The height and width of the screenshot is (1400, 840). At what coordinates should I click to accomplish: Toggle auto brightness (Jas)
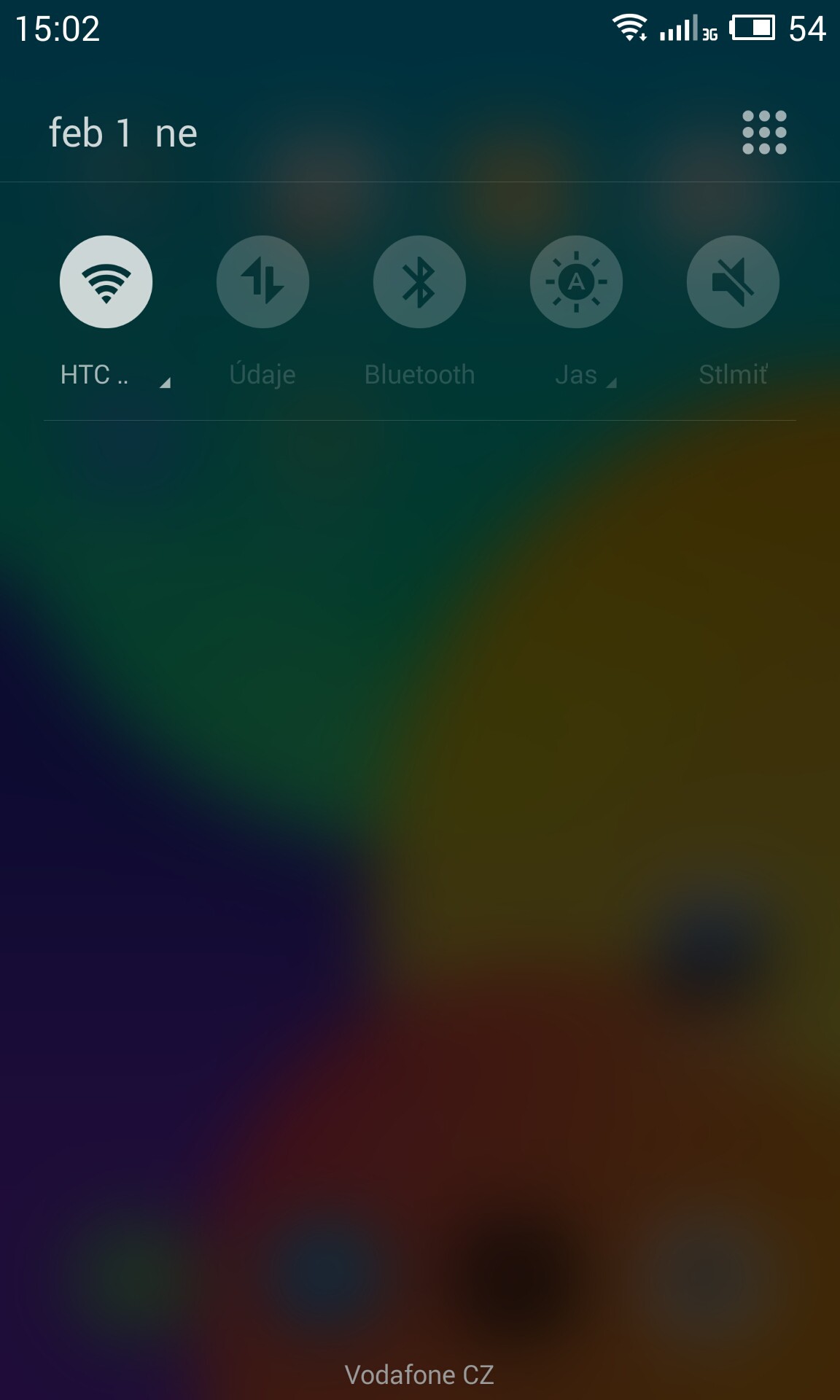click(576, 281)
